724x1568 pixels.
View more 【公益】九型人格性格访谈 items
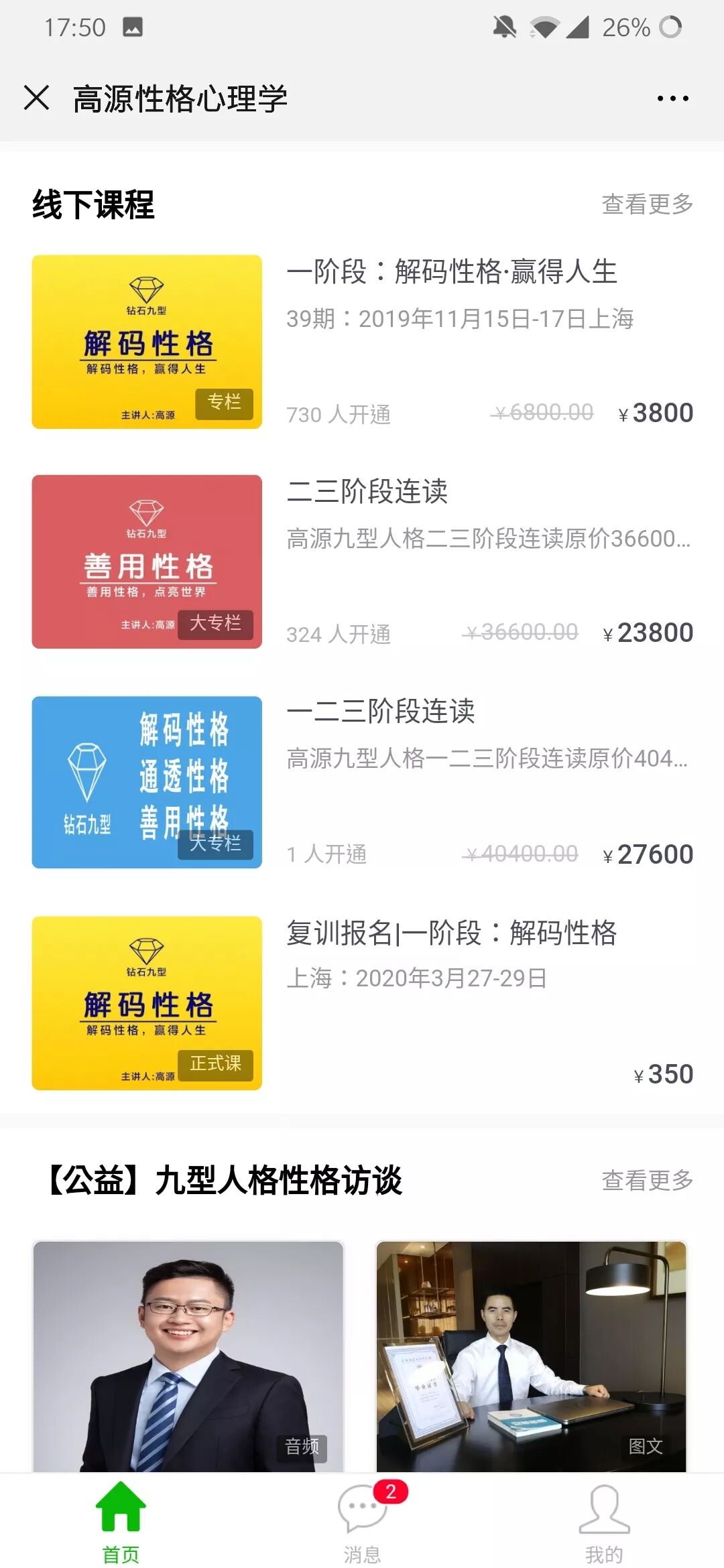(647, 1180)
